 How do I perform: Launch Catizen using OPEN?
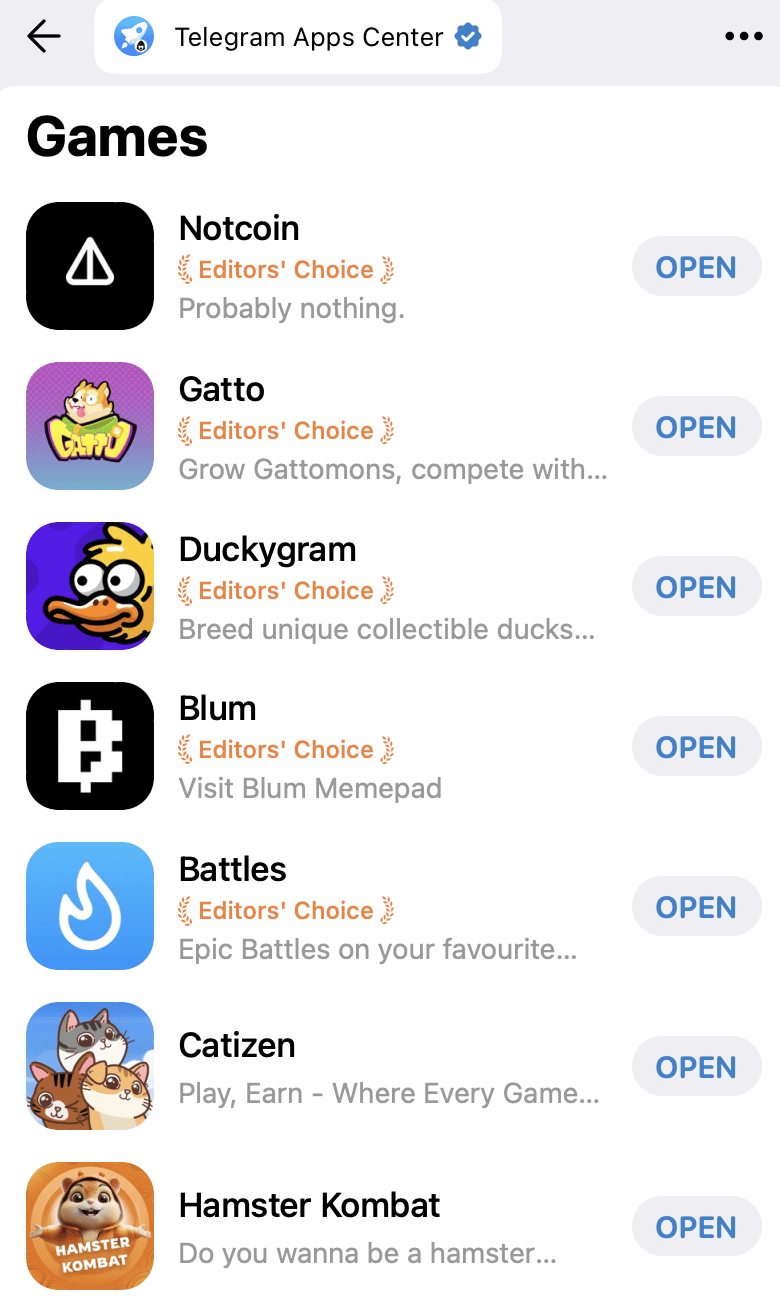pyautogui.click(x=696, y=1067)
